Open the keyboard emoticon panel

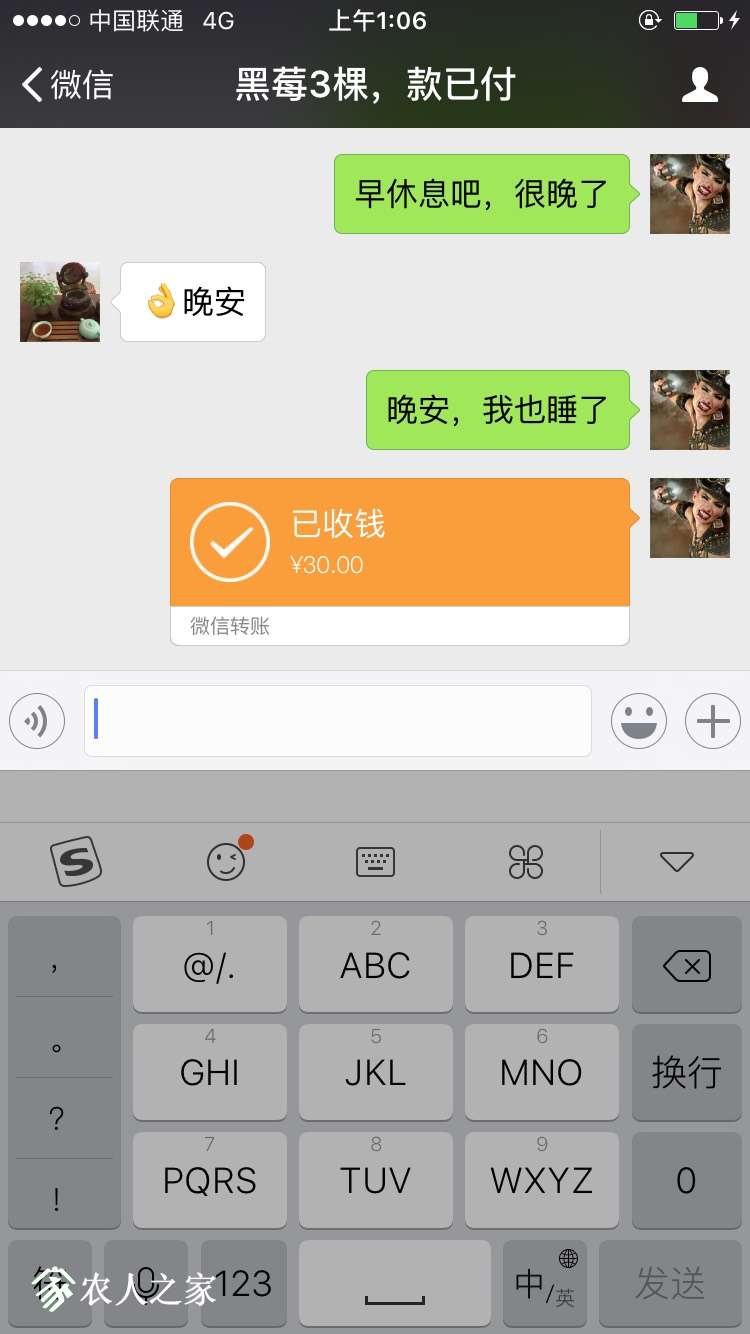(x=227, y=861)
